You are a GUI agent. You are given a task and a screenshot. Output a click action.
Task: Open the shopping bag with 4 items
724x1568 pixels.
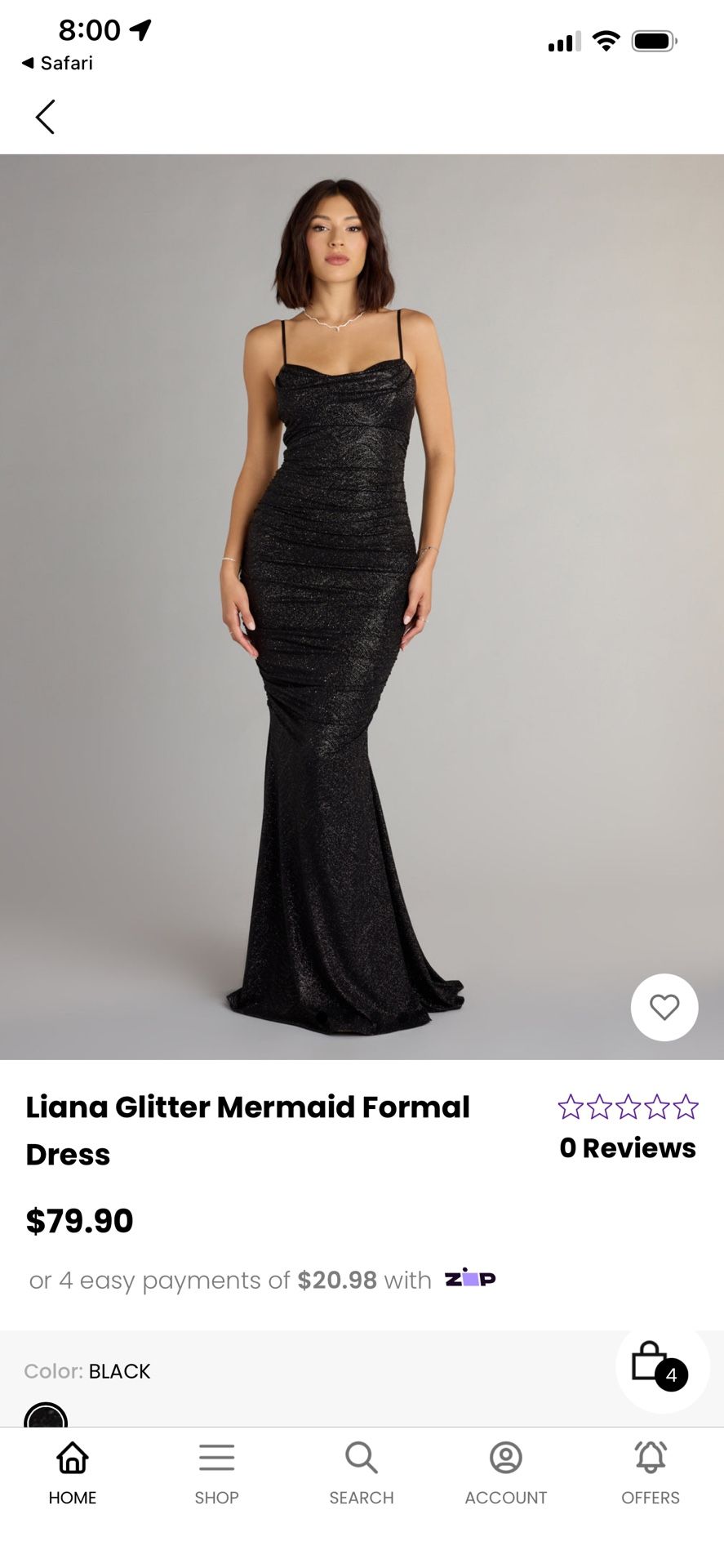(x=660, y=1365)
